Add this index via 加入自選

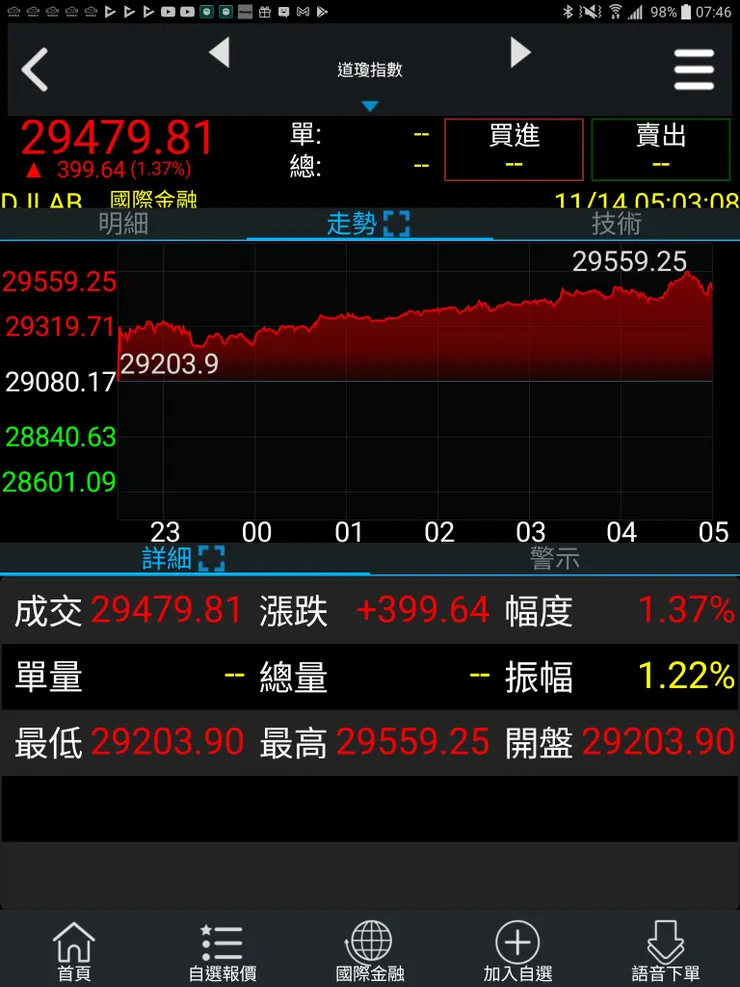pyautogui.click(x=518, y=950)
